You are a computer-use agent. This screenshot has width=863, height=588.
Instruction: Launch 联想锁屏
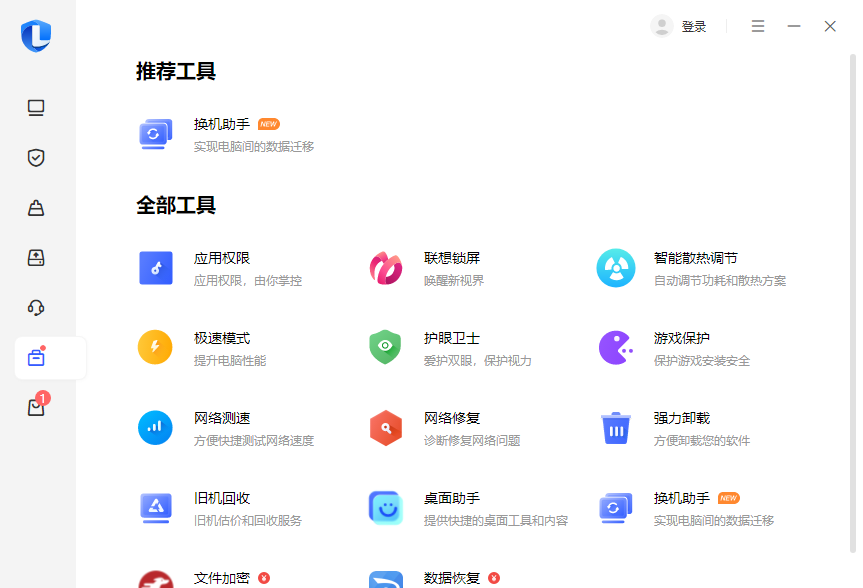[x=452, y=258]
